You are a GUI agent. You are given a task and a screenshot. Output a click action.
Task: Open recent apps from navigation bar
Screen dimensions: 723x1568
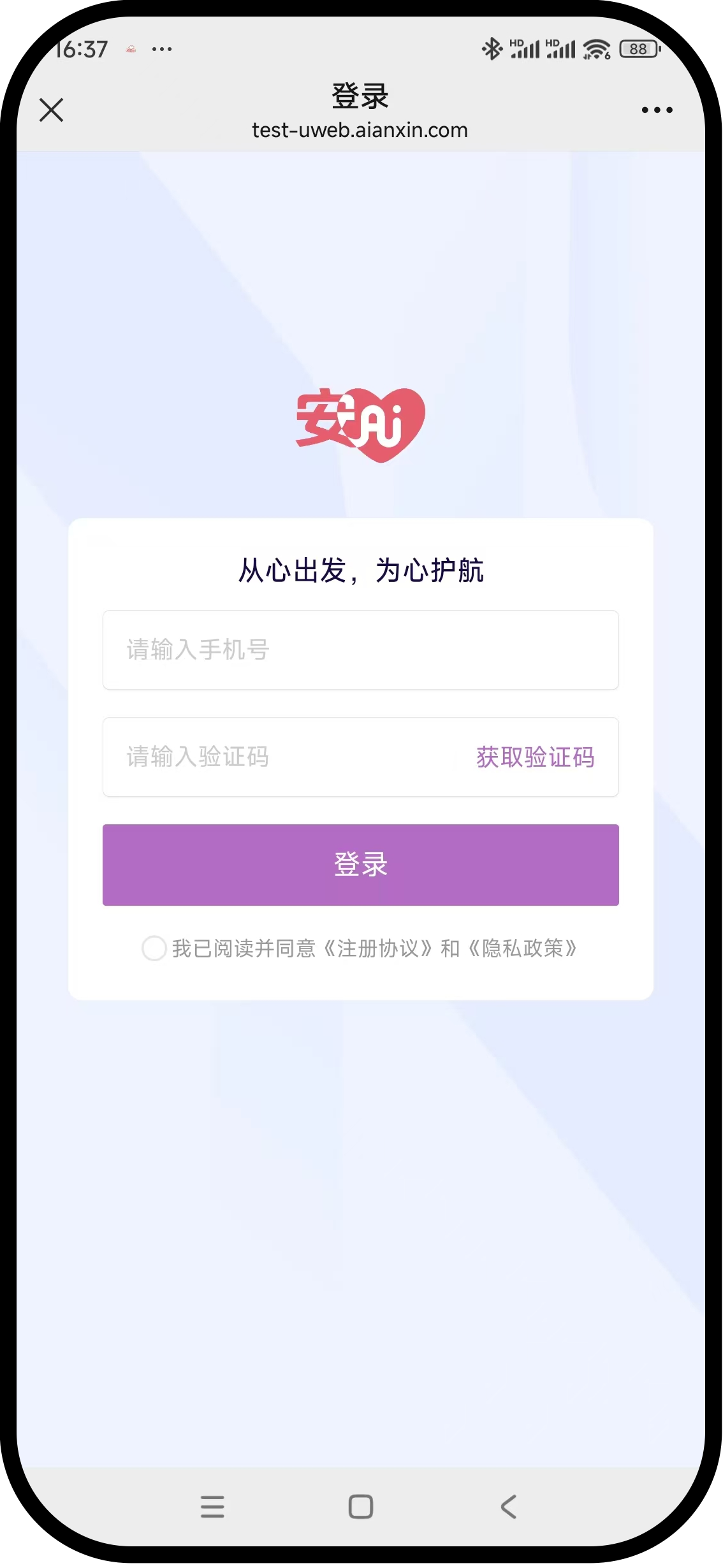212,1507
